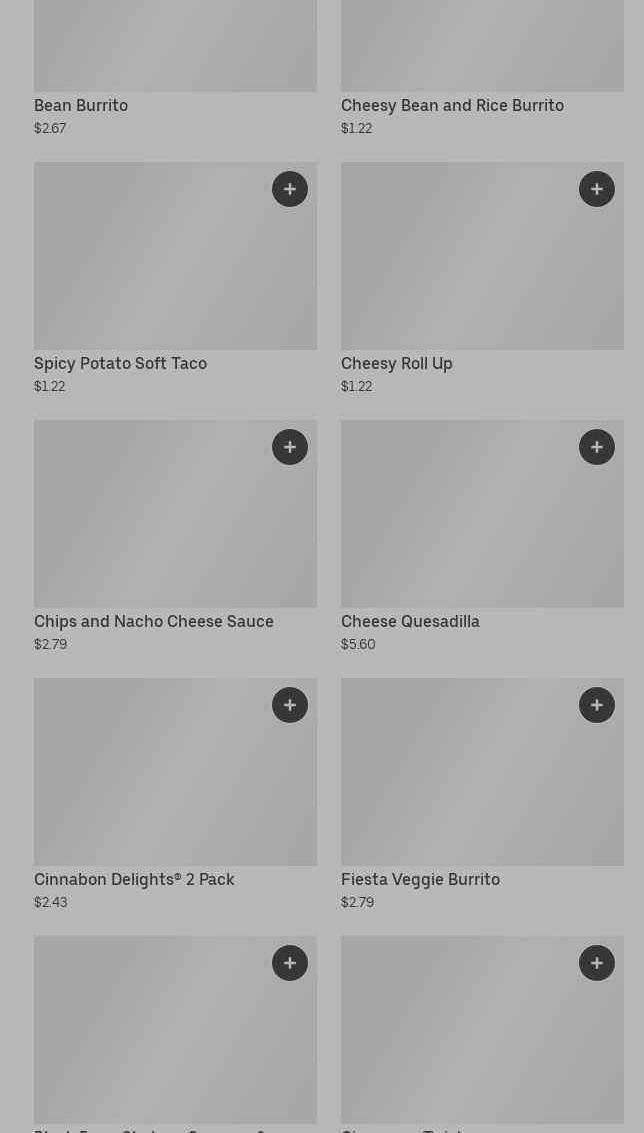The image size is (644, 1133).
Task: Add Cinnabon Delights 2 Pack to order
Action: click(x=290, y=705)
